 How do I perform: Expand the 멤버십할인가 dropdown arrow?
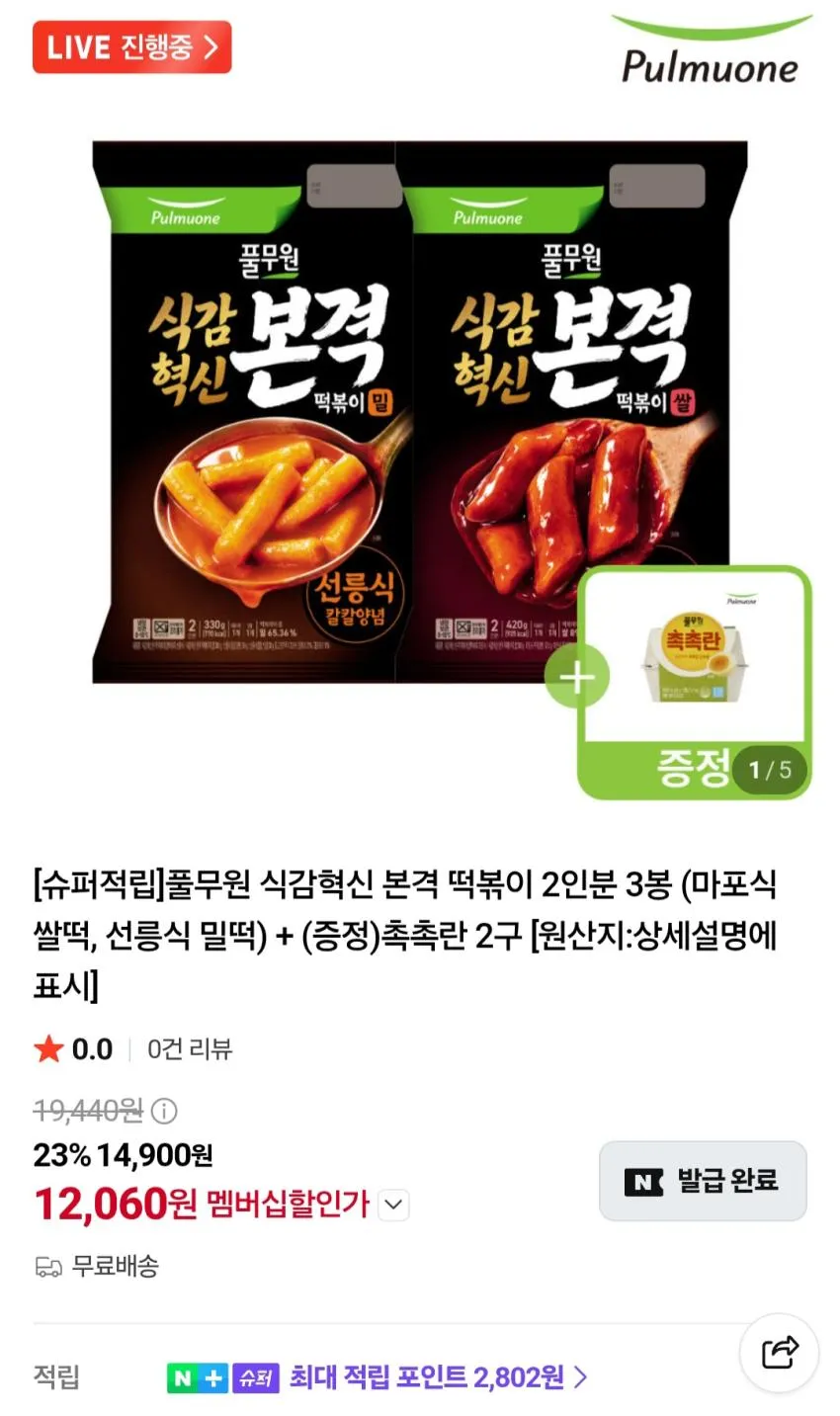(393, 1205)
